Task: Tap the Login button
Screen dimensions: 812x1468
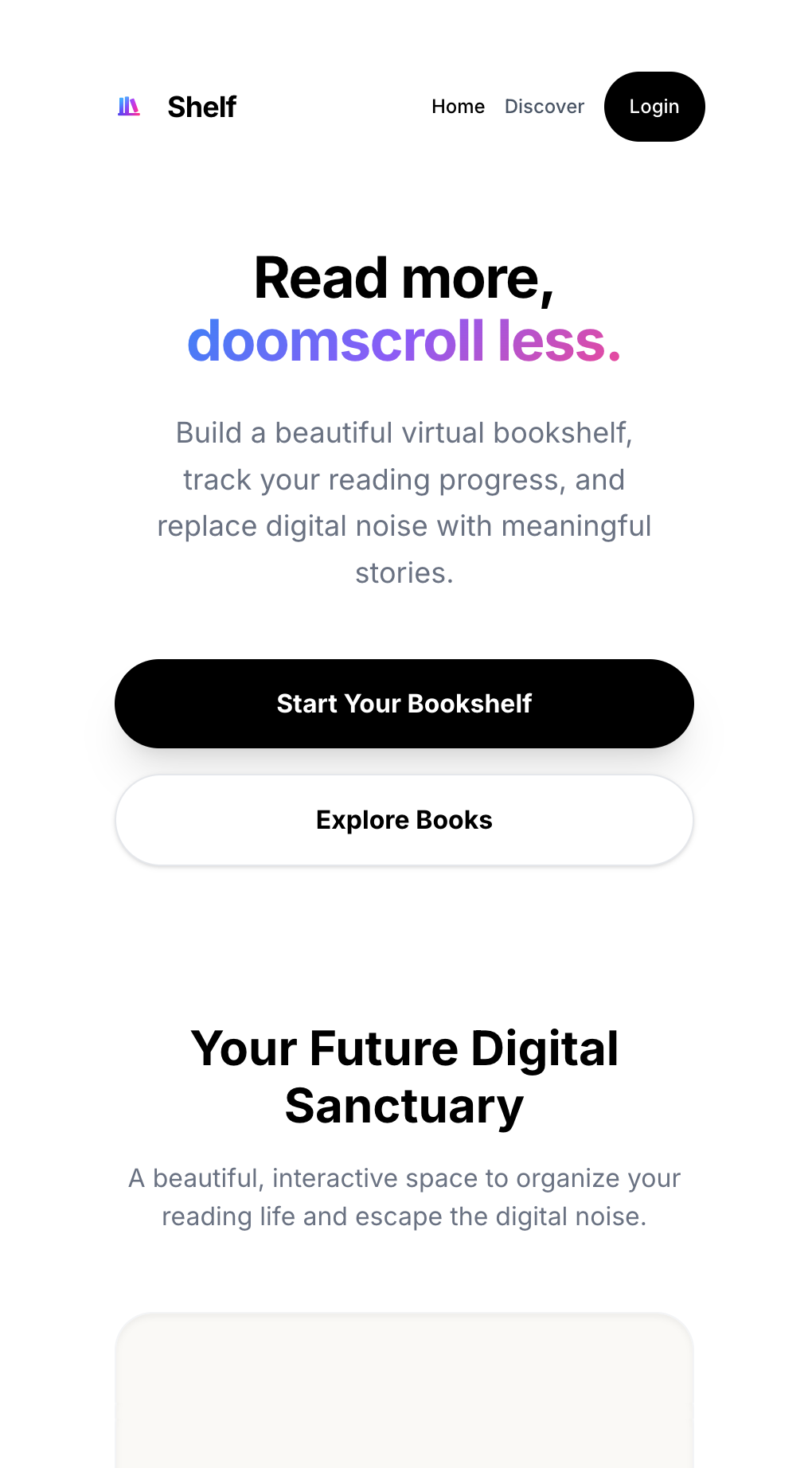Action: pos(654,107)
